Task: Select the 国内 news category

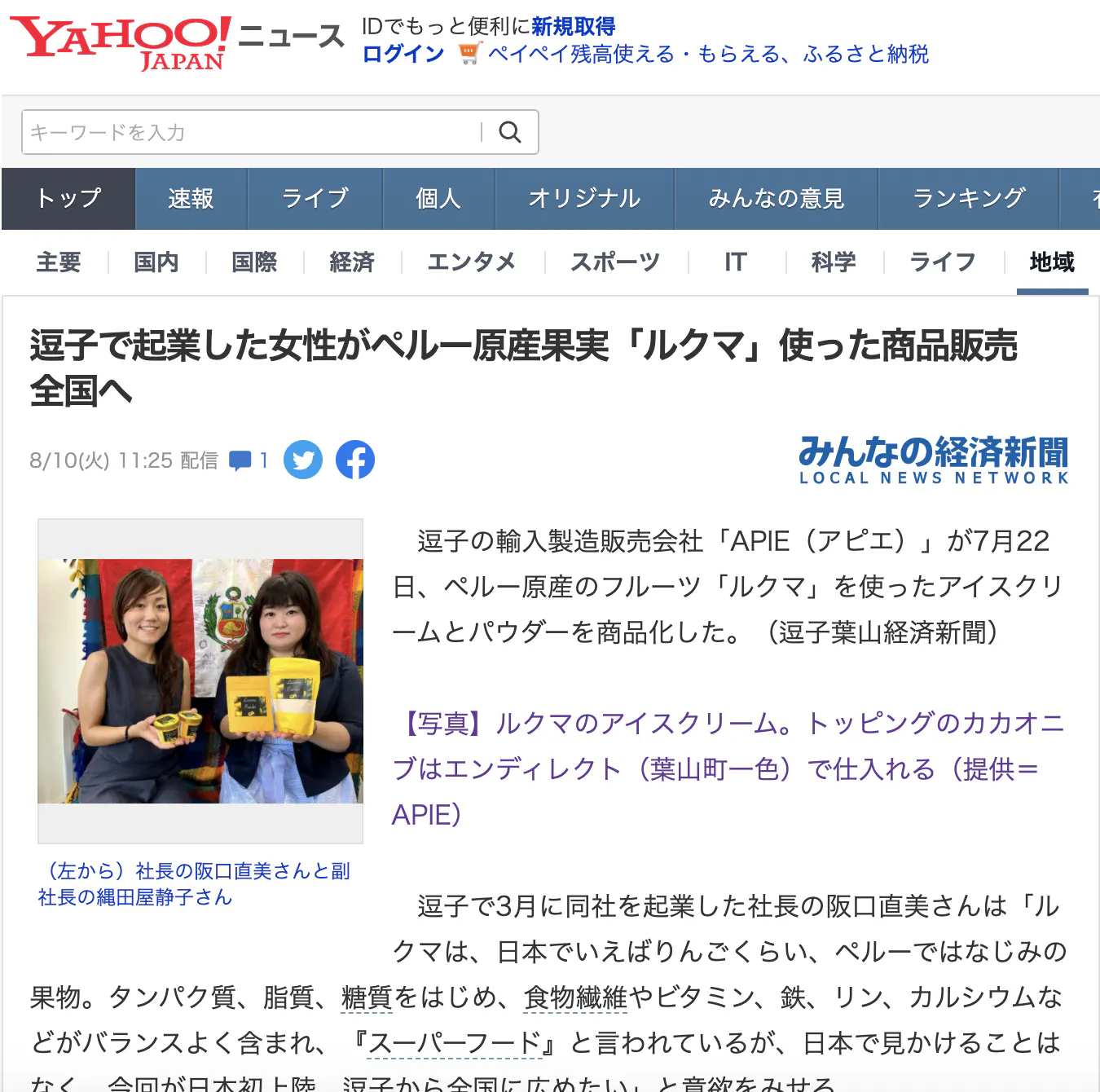Action: click(156, 262)
